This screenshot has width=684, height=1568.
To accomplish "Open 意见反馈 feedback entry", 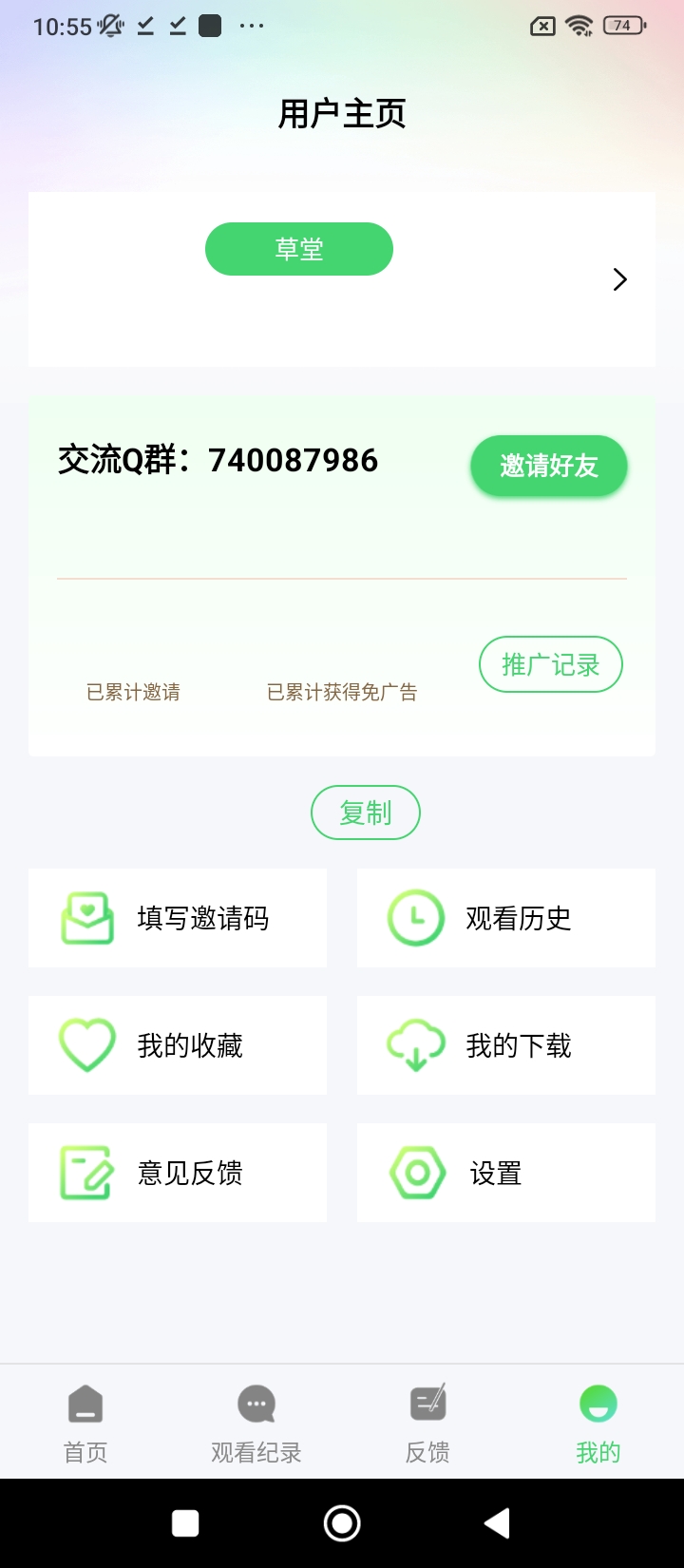I will pos(178,1173).
